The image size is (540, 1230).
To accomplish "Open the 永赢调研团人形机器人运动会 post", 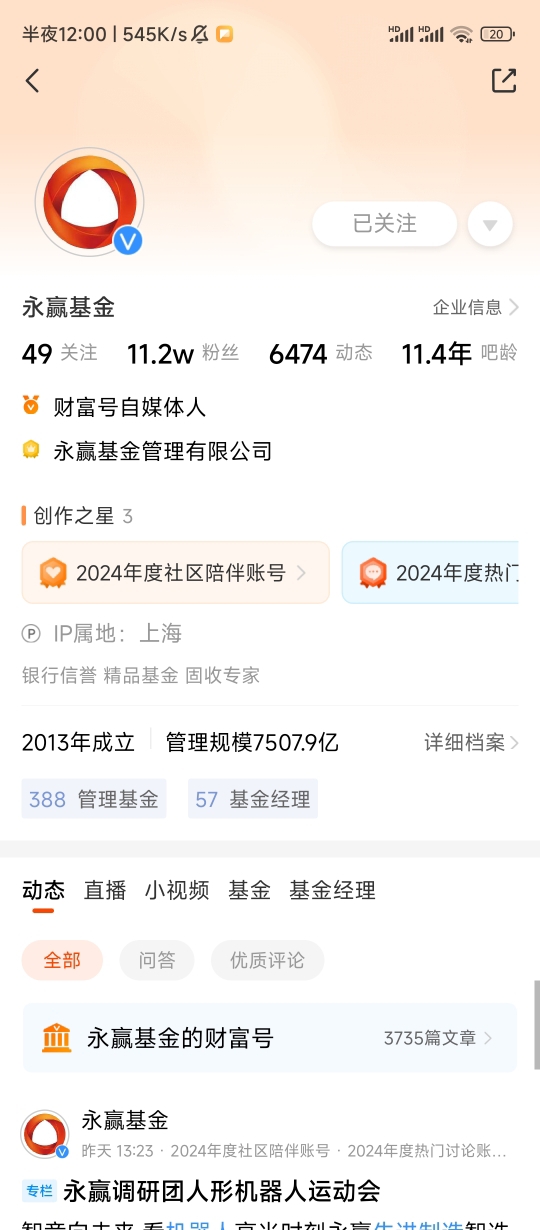I will (222, 1191).
